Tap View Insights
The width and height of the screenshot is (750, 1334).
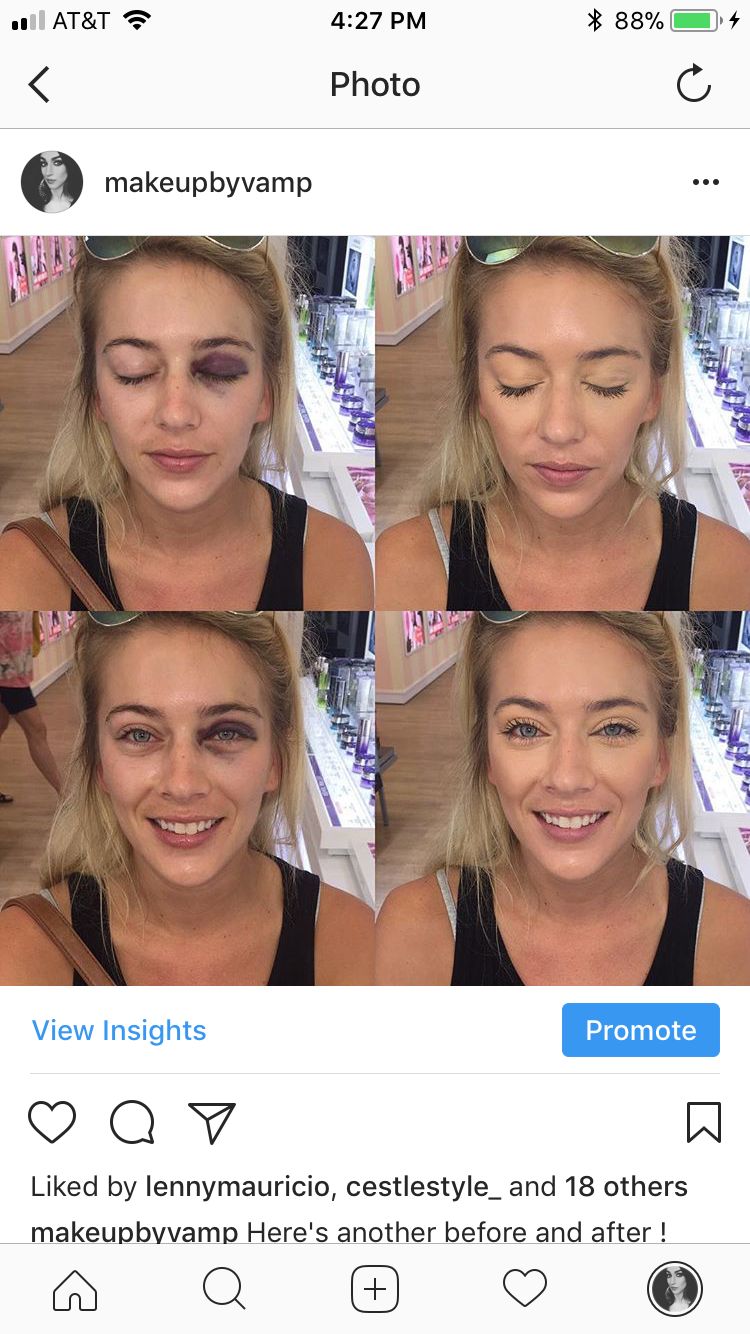point(119,1030)
